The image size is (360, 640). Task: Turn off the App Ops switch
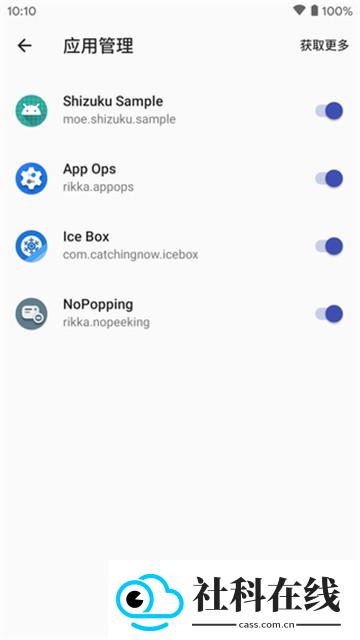pos(329,179)
